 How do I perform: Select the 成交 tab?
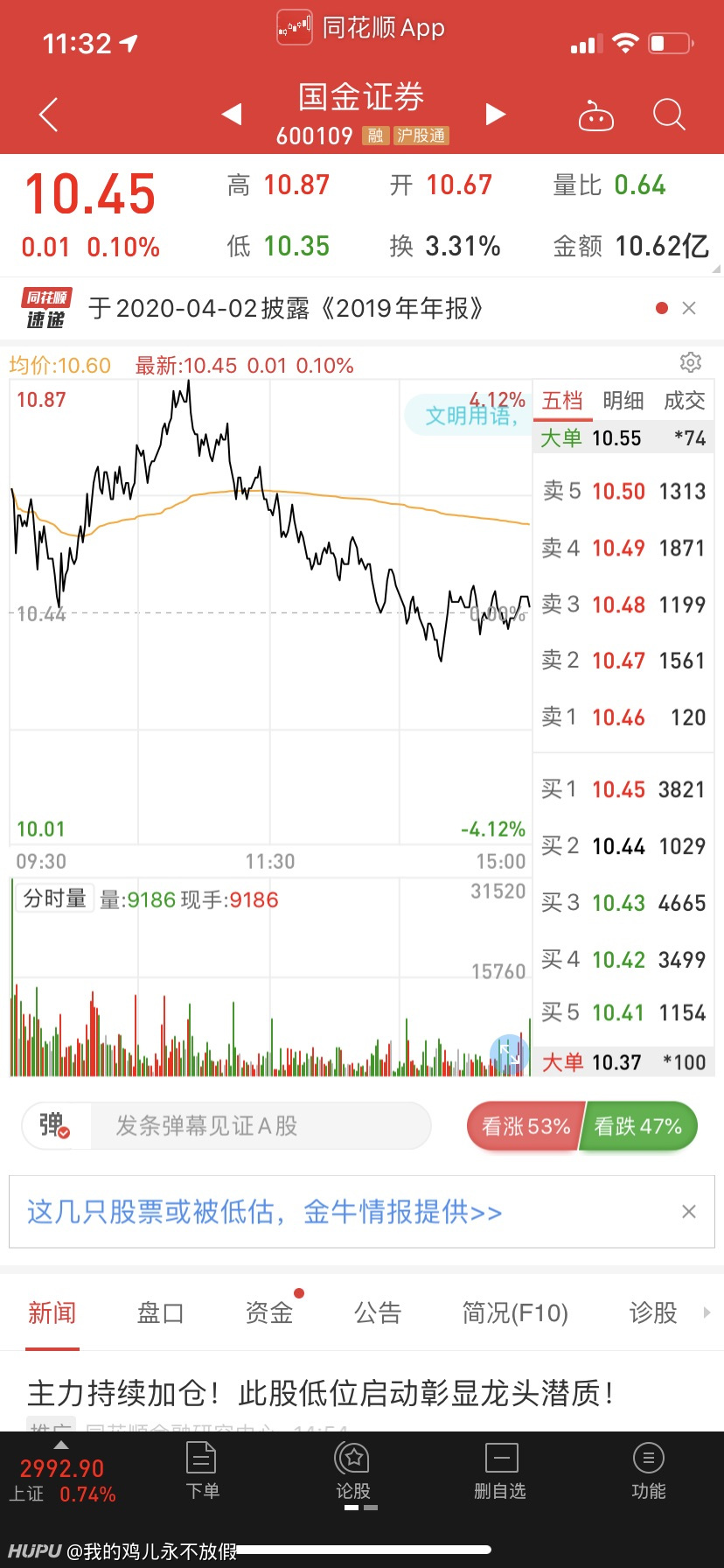click(685, 401)
